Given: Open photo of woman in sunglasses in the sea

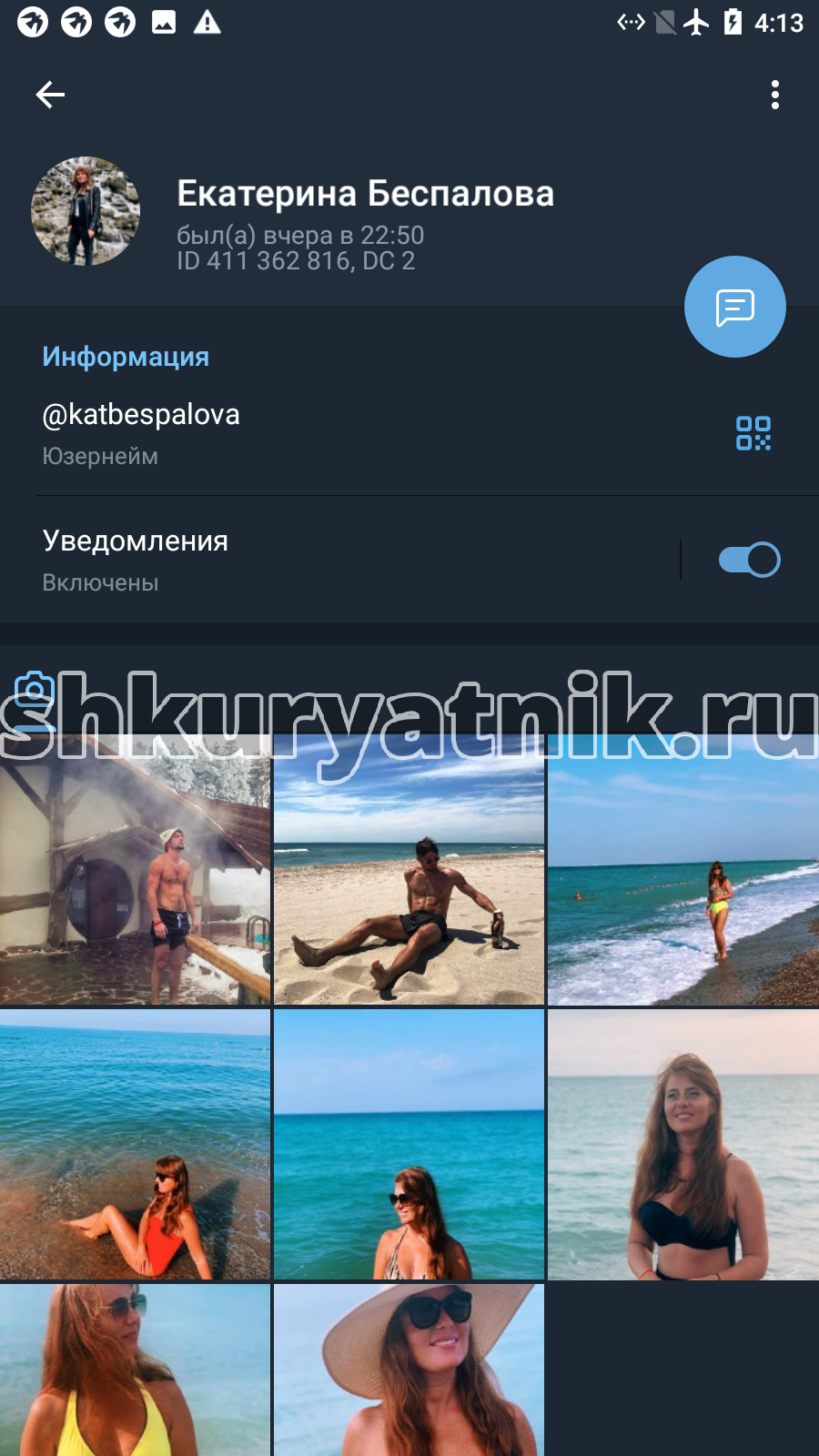Looking at the screenshot, I should click(409, 1144).
